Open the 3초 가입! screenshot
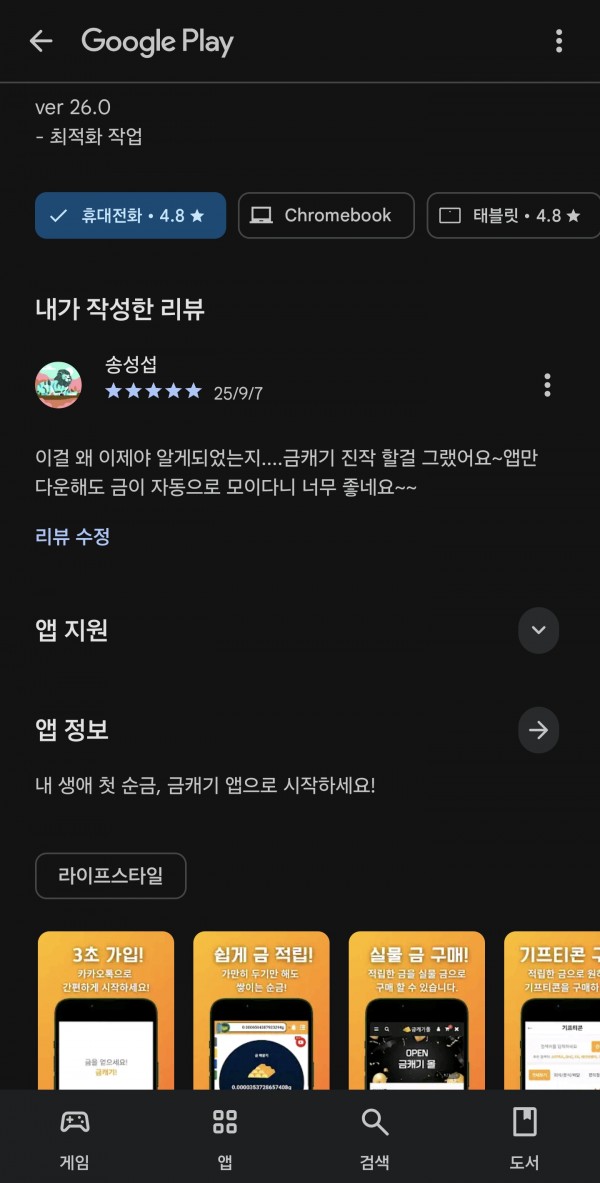 106,1010
